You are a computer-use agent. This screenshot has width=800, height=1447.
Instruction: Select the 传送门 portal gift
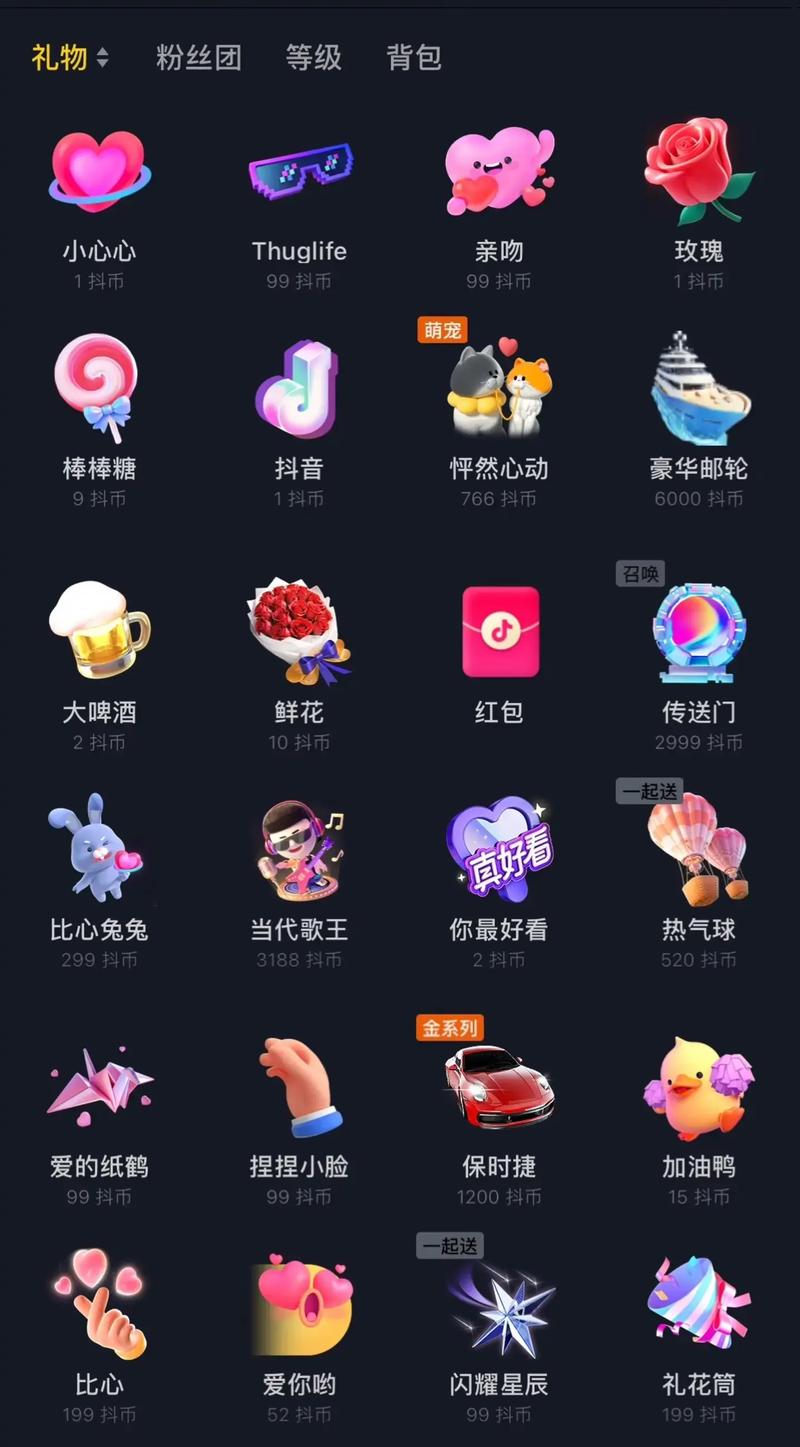698,650
